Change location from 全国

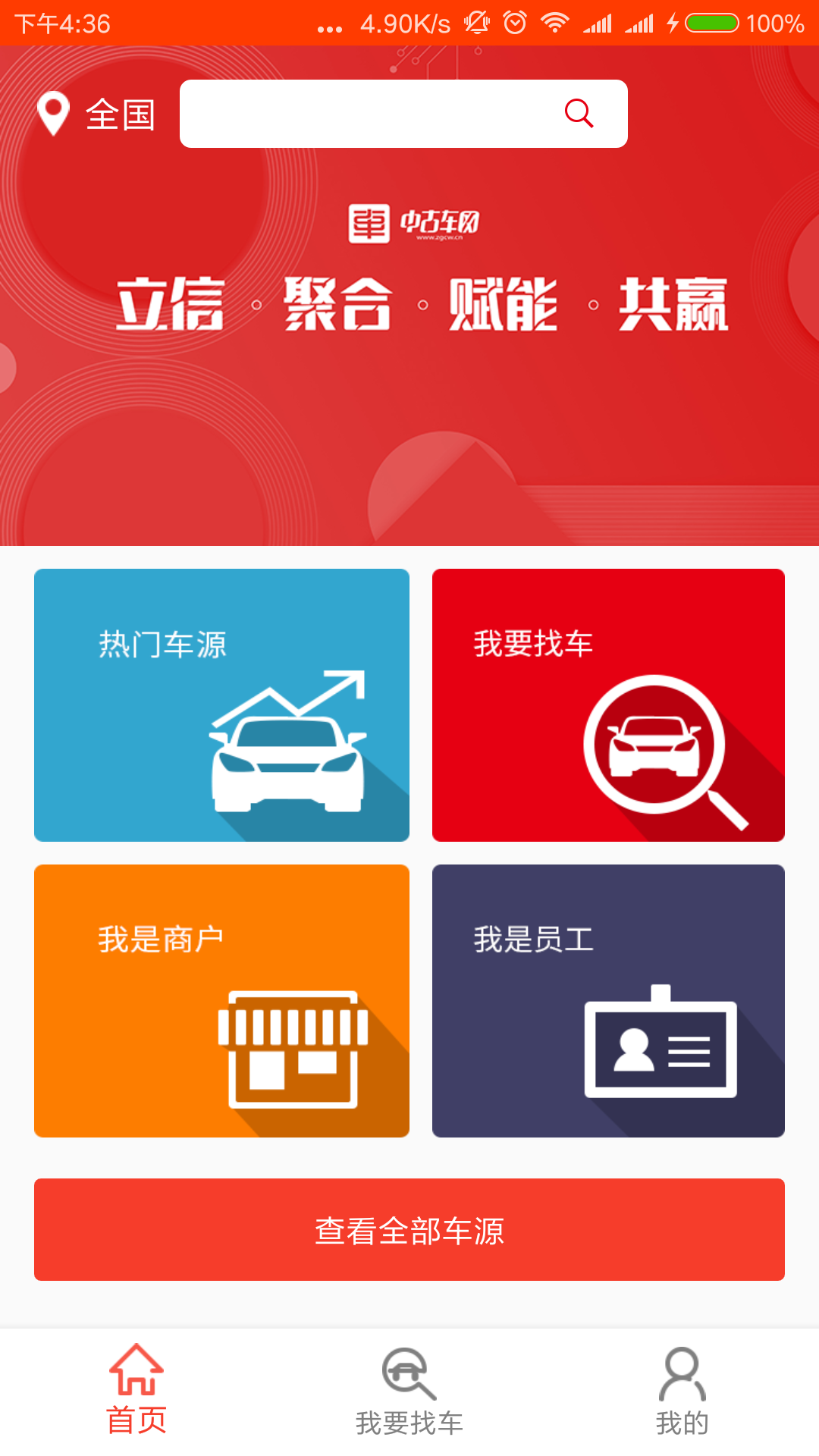[97, 115]
